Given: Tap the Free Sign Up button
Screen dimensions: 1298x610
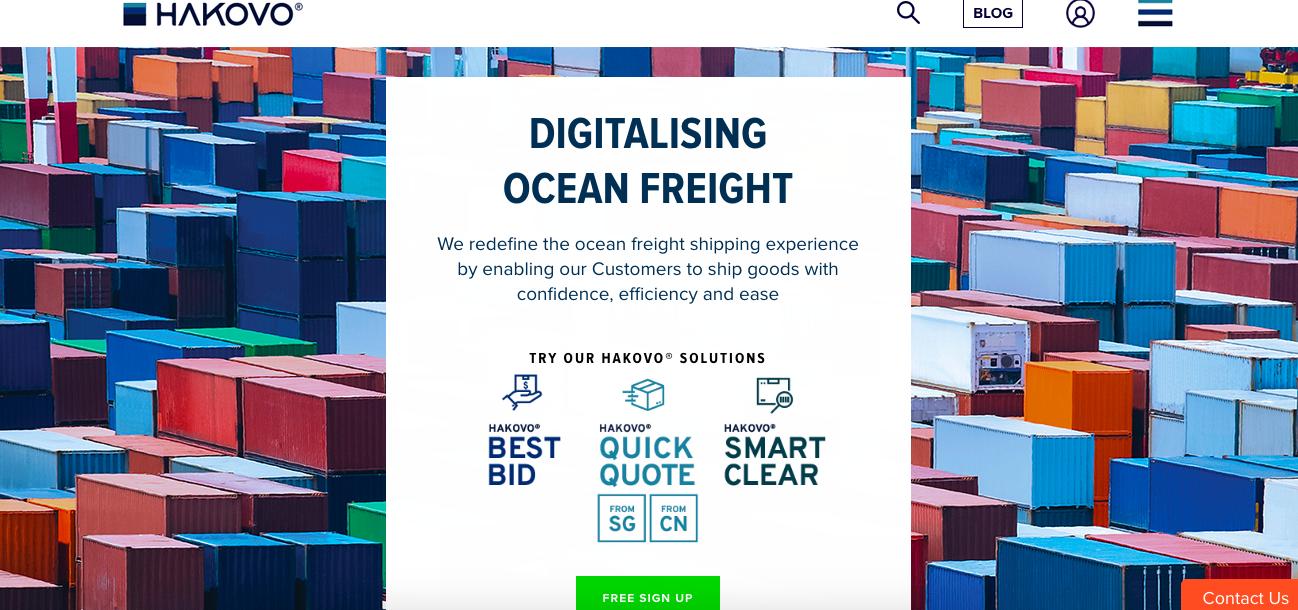Looking at the screenshot, I should [x=647, y=596].
